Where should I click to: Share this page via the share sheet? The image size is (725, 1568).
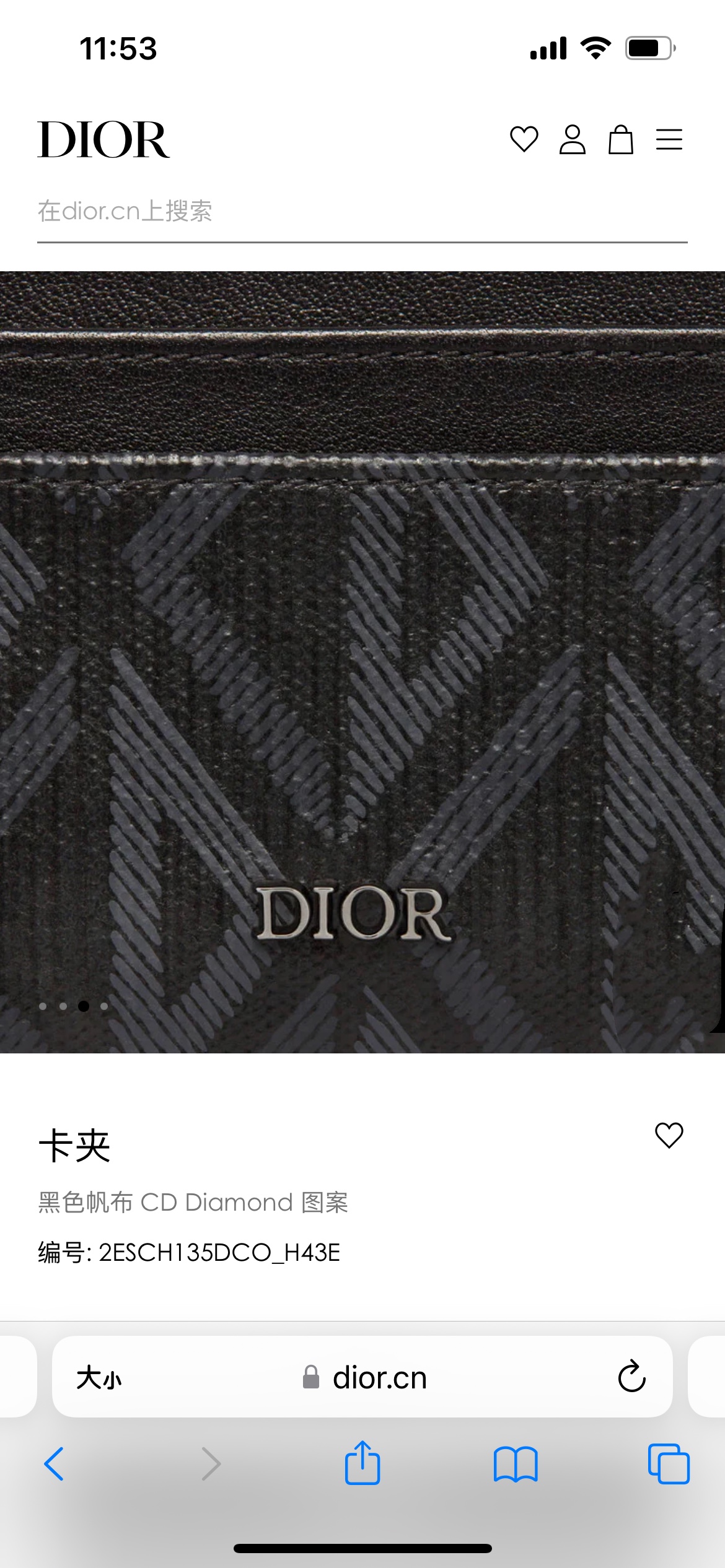(362, 1463)
